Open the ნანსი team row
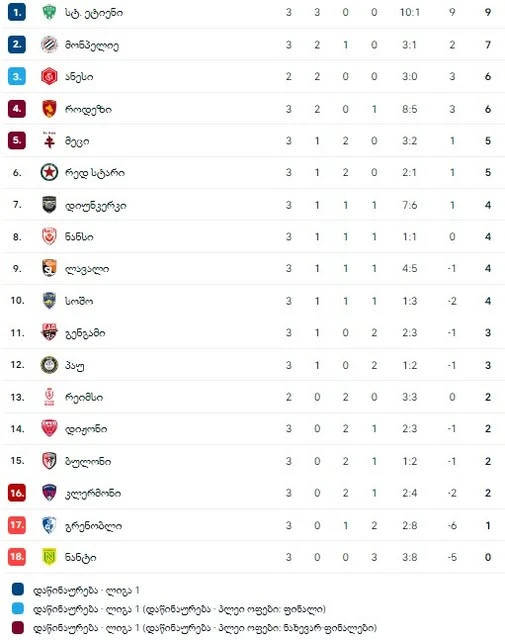This screenshot has width=505, height=640. (252, 237)
